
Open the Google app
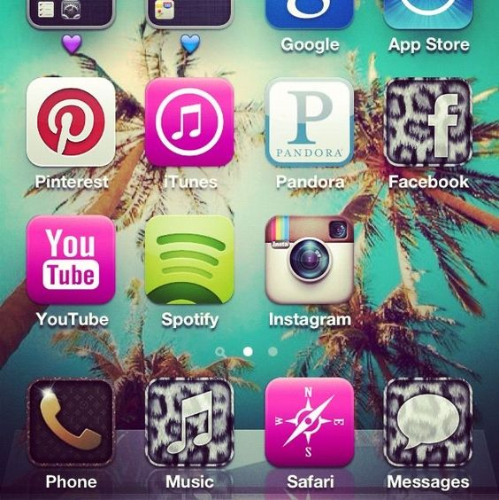tap(309, 14)
